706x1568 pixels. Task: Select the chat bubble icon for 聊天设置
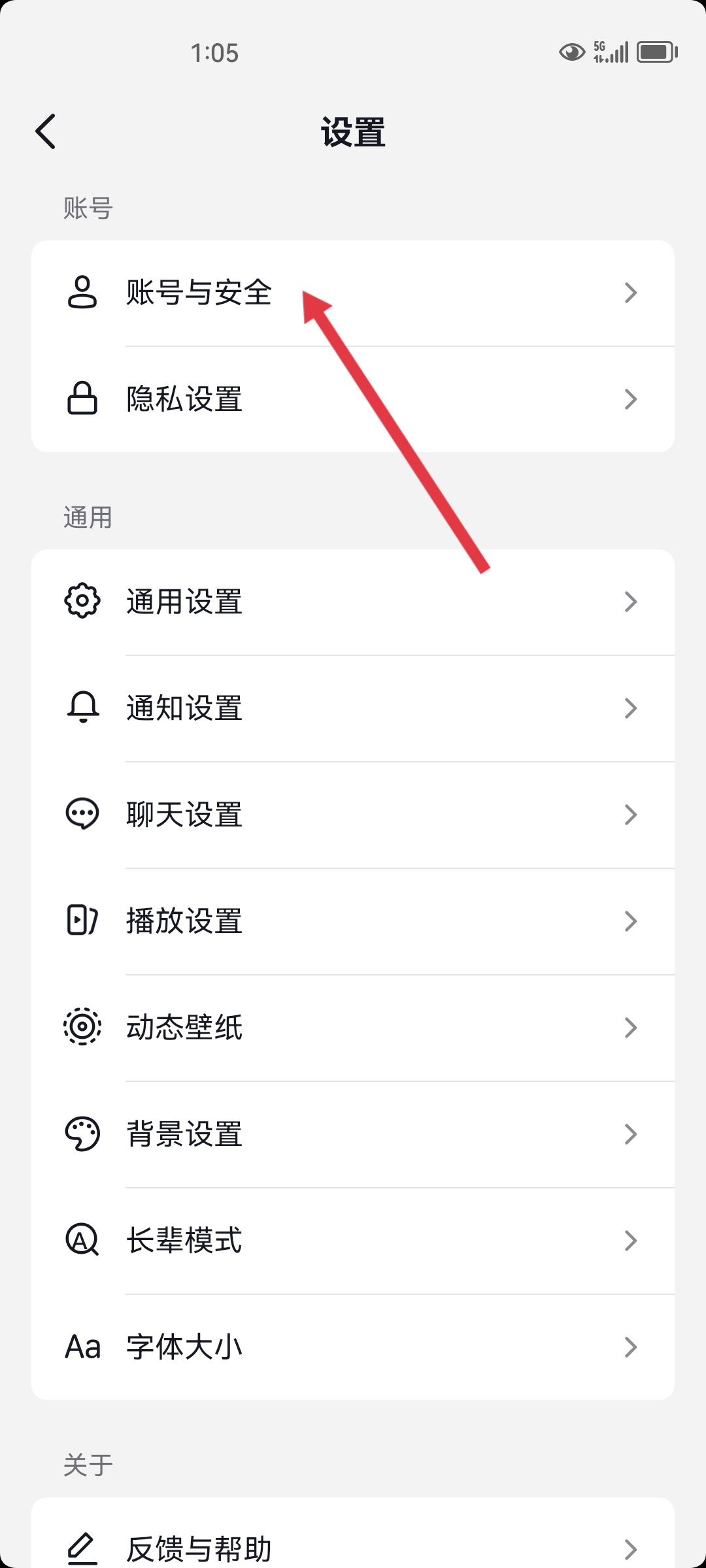[x=83, y=815]
